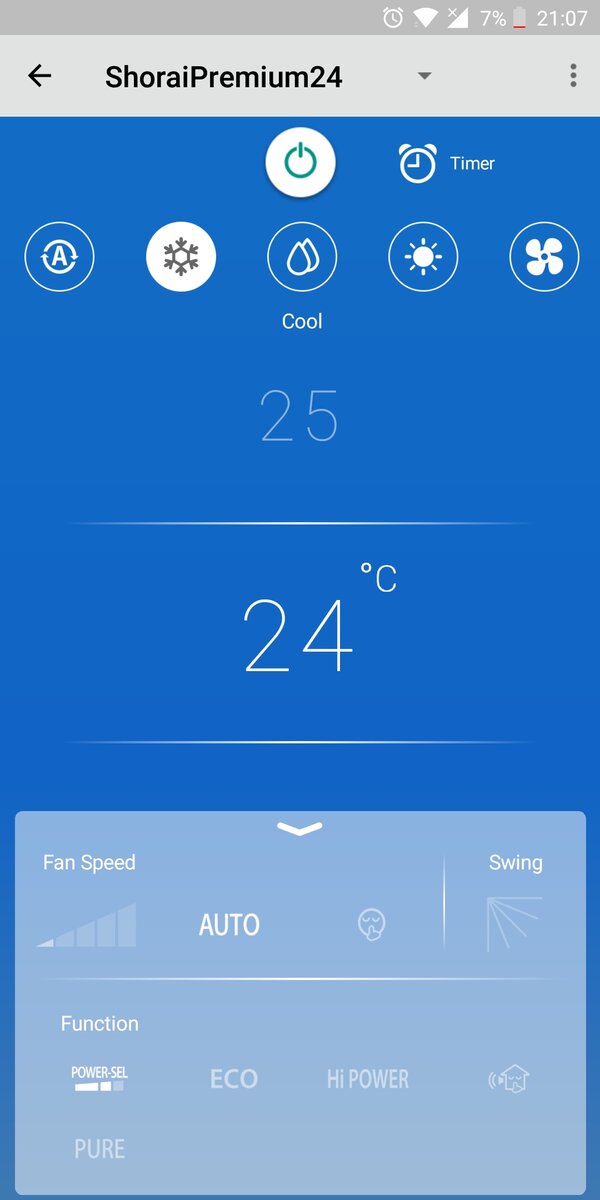
Task: Select the Cool snowflake mode
Action: (181, 257)
